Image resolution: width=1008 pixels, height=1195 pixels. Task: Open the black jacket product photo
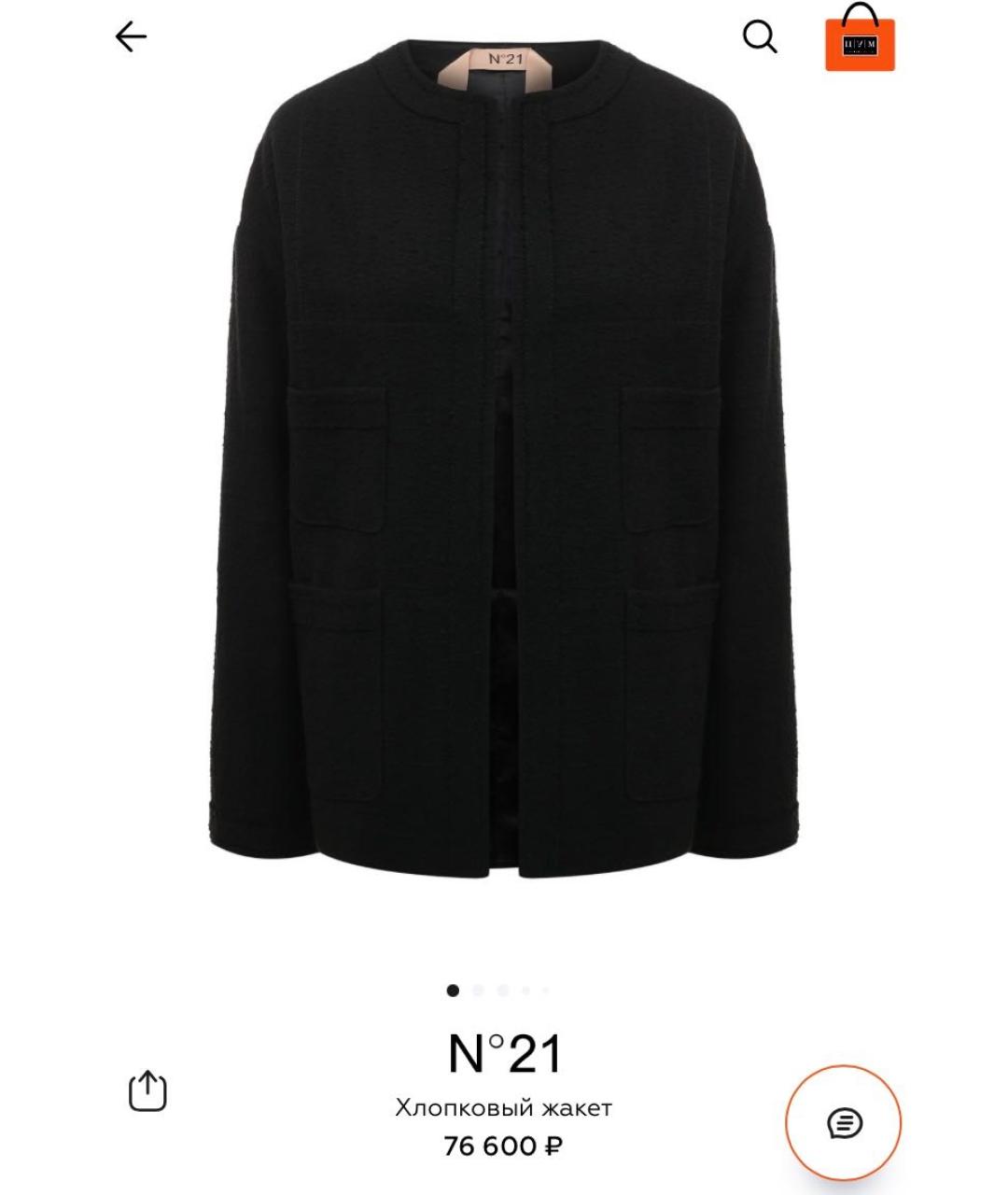[504, 457]
